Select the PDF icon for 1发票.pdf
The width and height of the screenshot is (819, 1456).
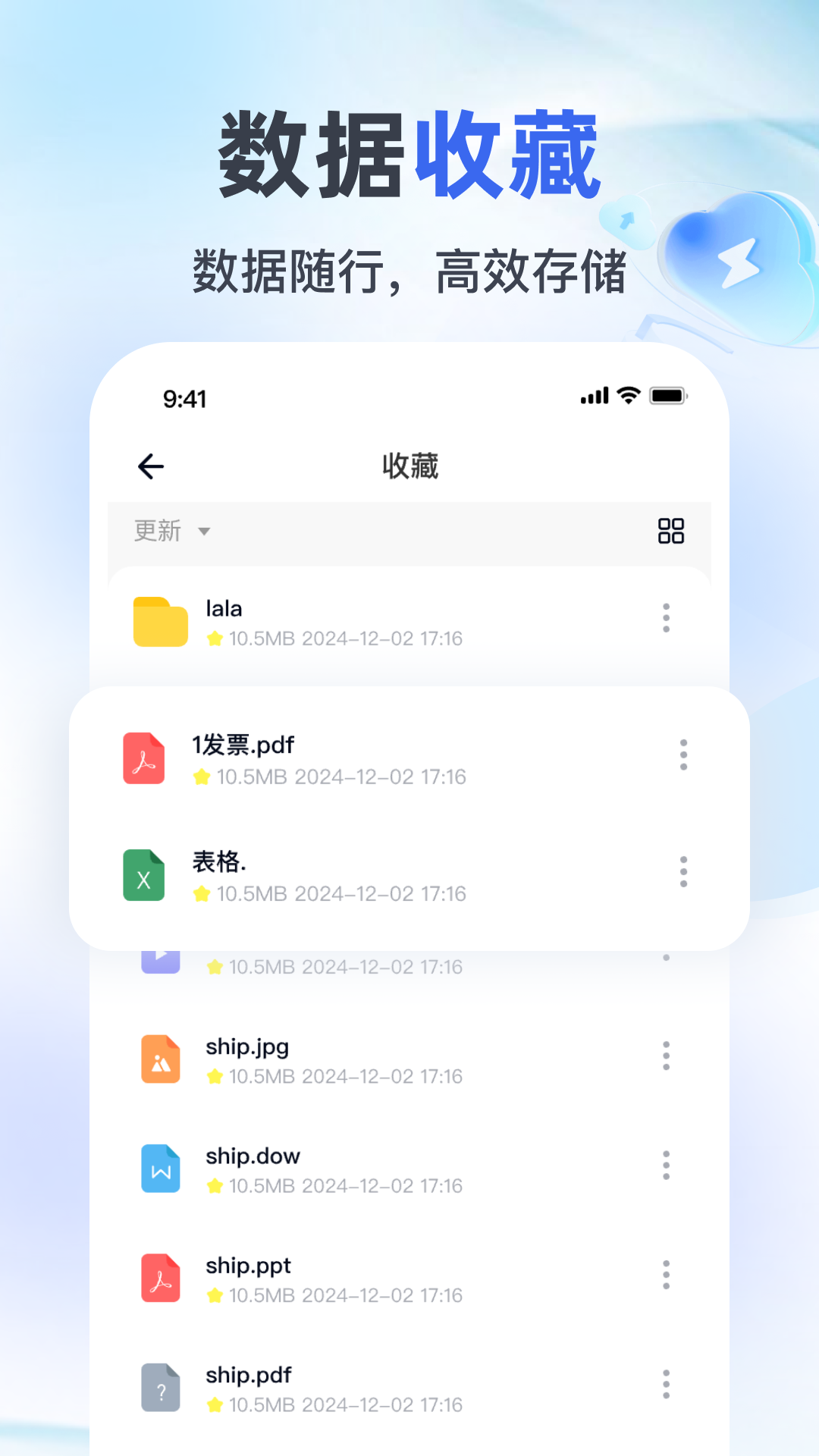(x=143, y=758)
